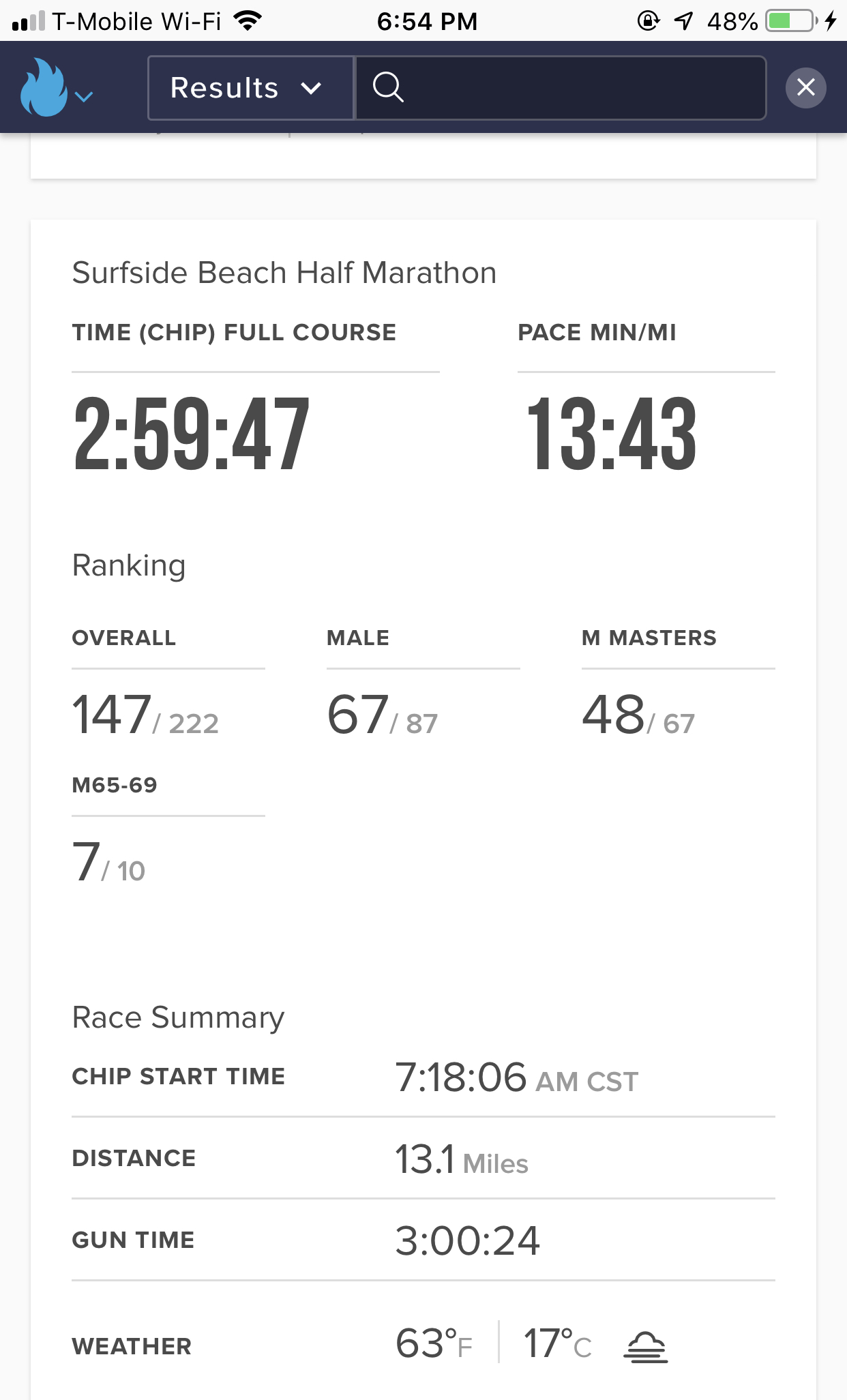
Task: Tap the search field in the header
Action: tap(561, 88)
